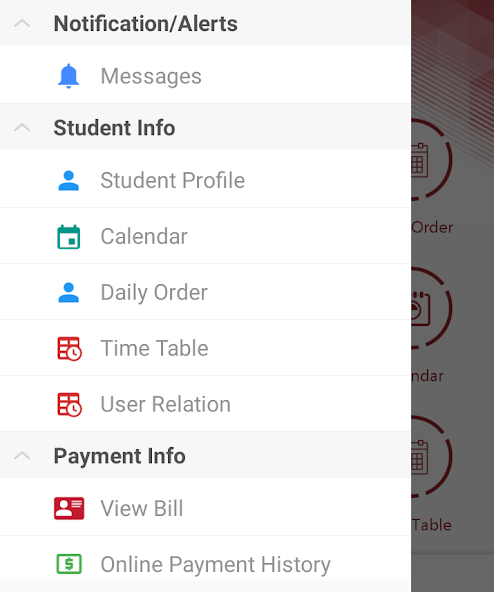The image size is (494, 592).
Task: Open Messages
Action: (205, 75)
